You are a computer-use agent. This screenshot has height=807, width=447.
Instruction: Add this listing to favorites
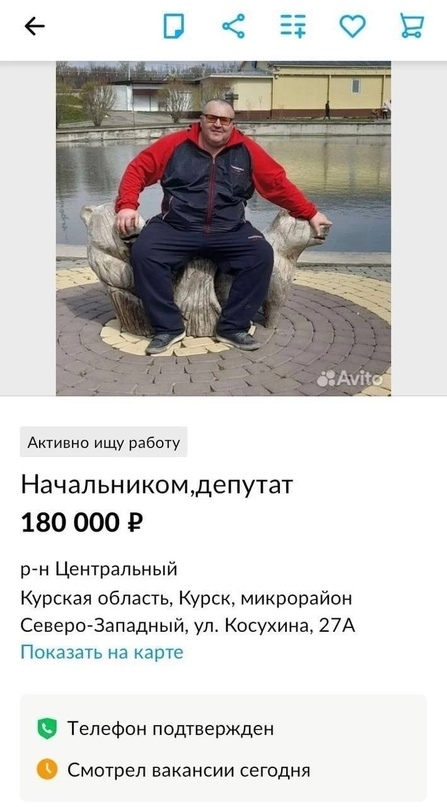click(353, 26)
